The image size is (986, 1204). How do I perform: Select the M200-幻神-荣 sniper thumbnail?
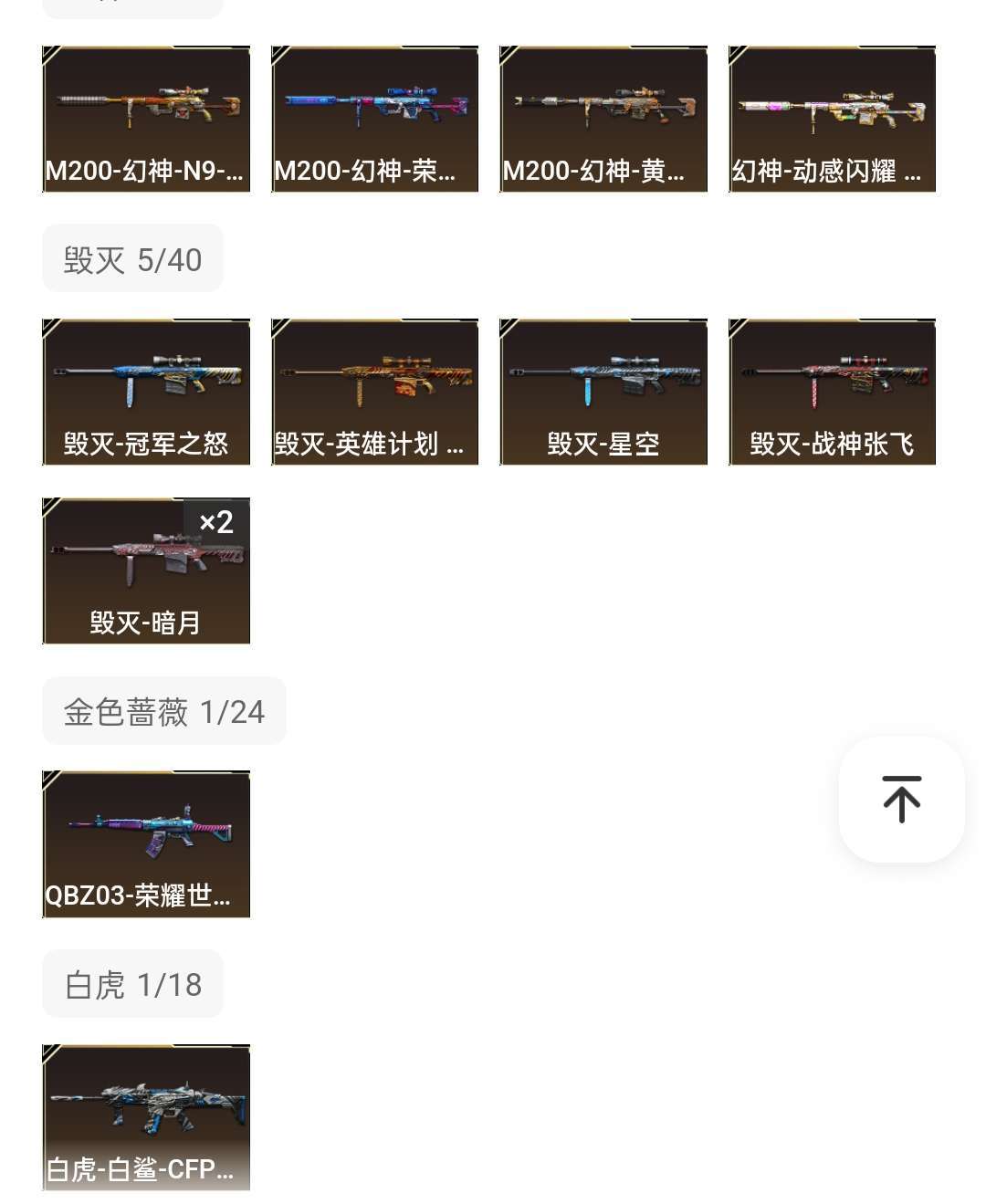click(374, 119)
